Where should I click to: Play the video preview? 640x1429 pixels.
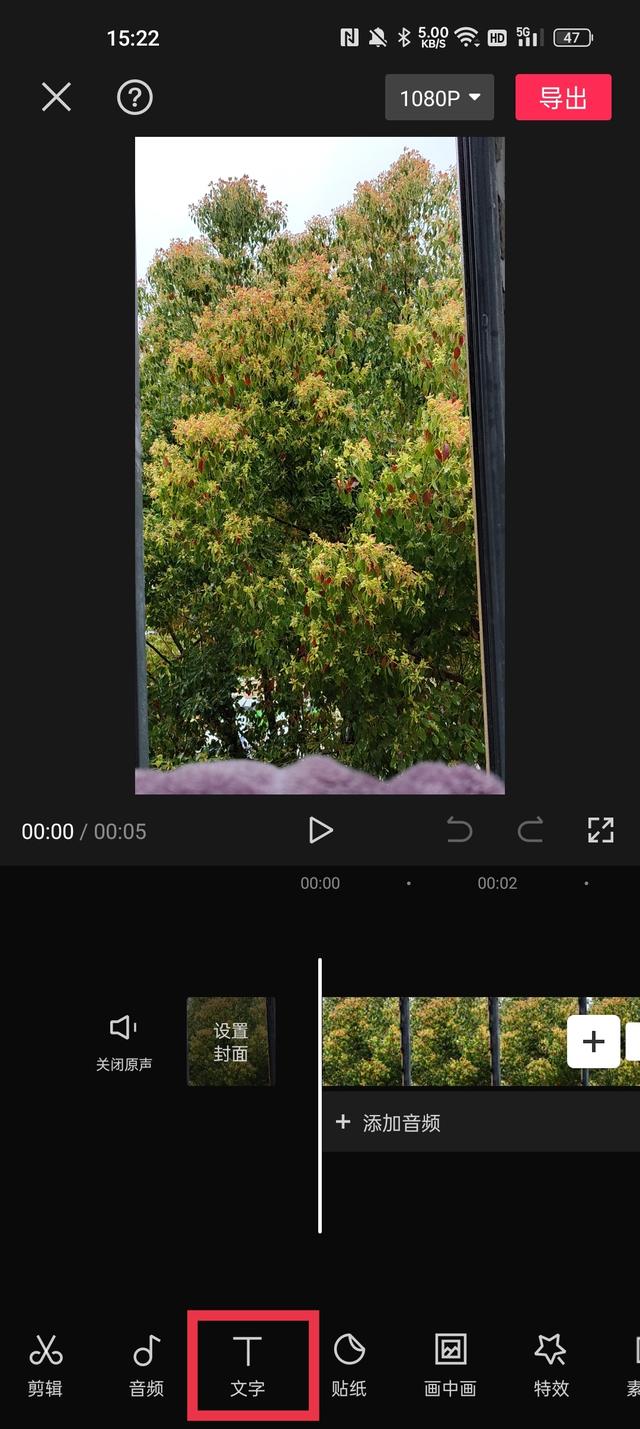(x=320, y=830)
